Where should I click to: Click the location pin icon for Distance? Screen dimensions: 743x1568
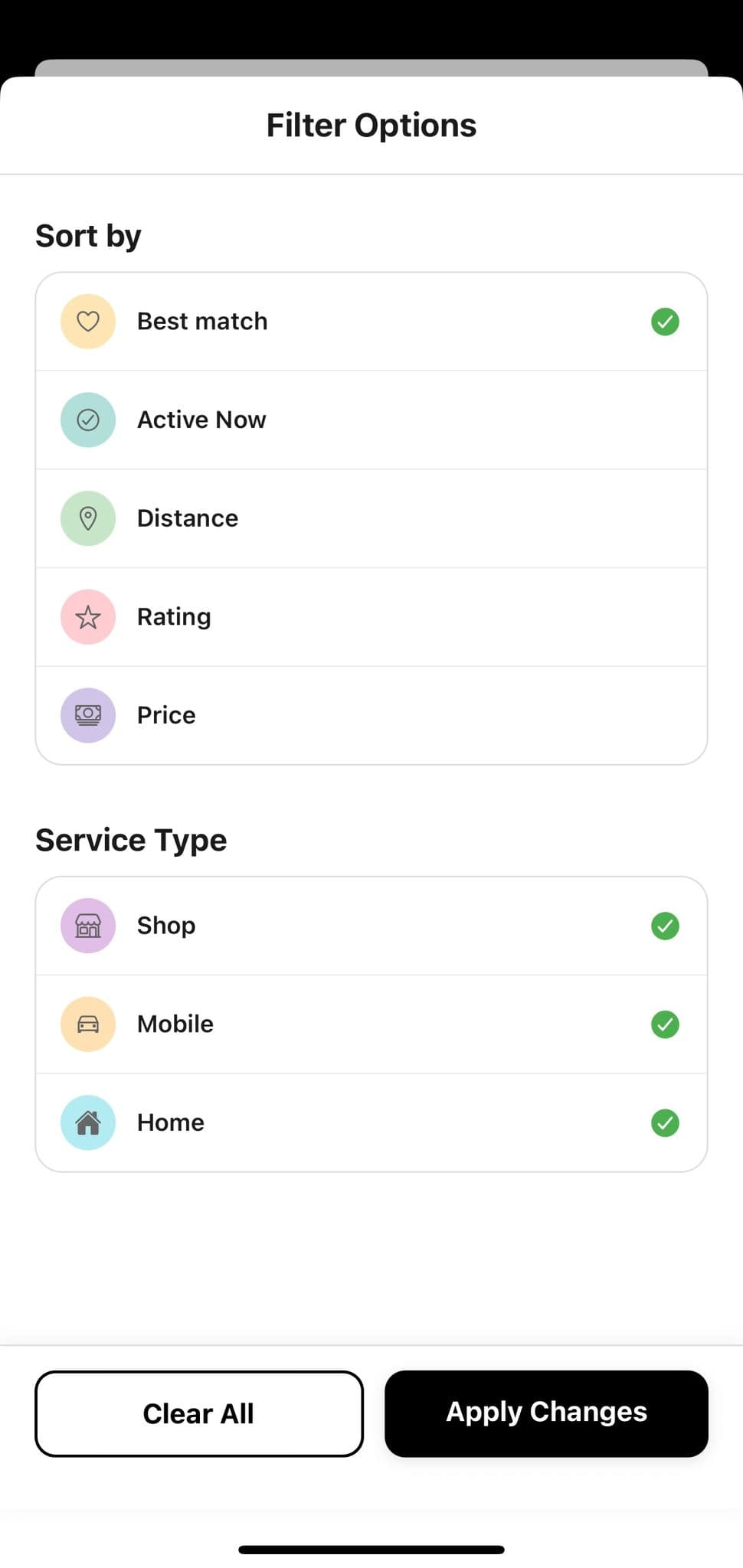[87, 518]
